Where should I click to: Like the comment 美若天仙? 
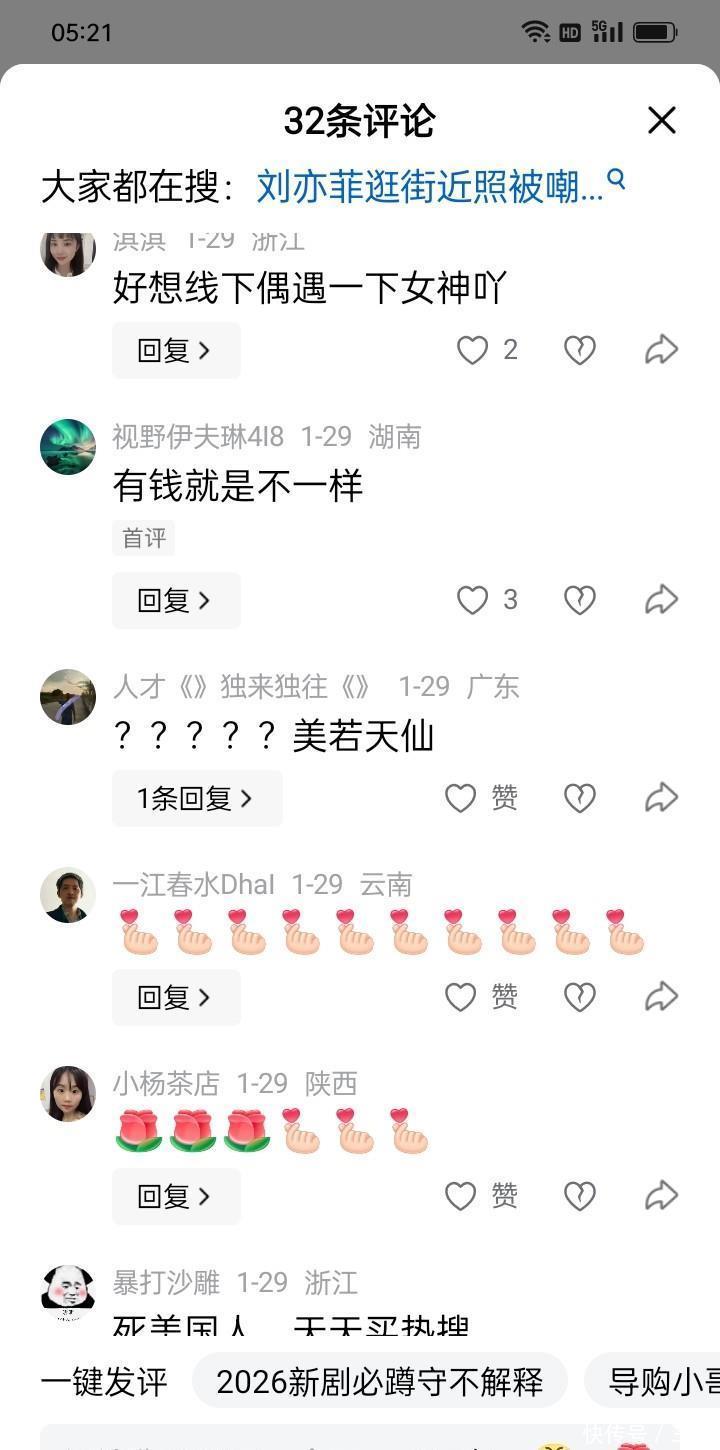point(461,798)
